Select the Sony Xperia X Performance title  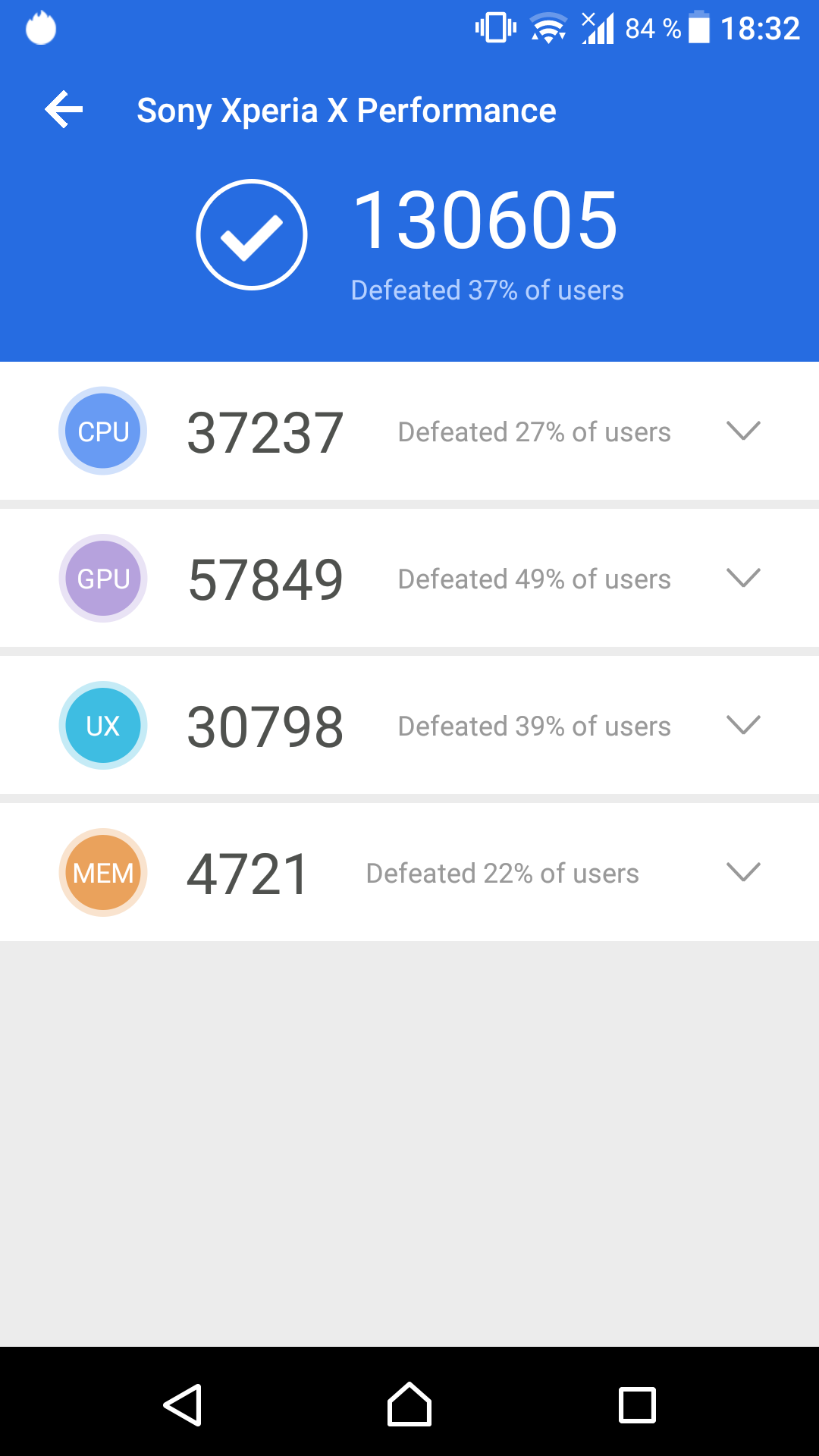347,110
